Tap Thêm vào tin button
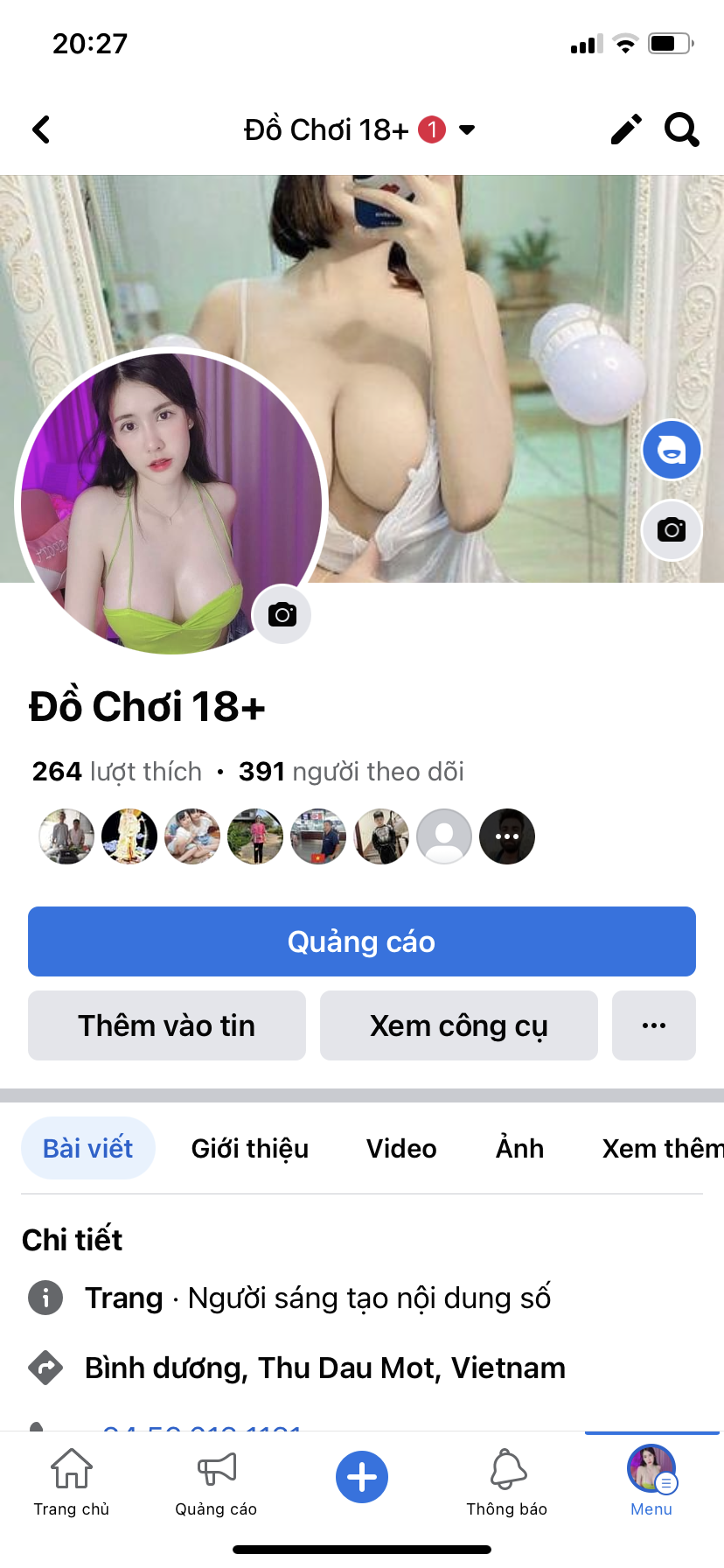This screenshot has height=1568, width=724. point(167,1025)
